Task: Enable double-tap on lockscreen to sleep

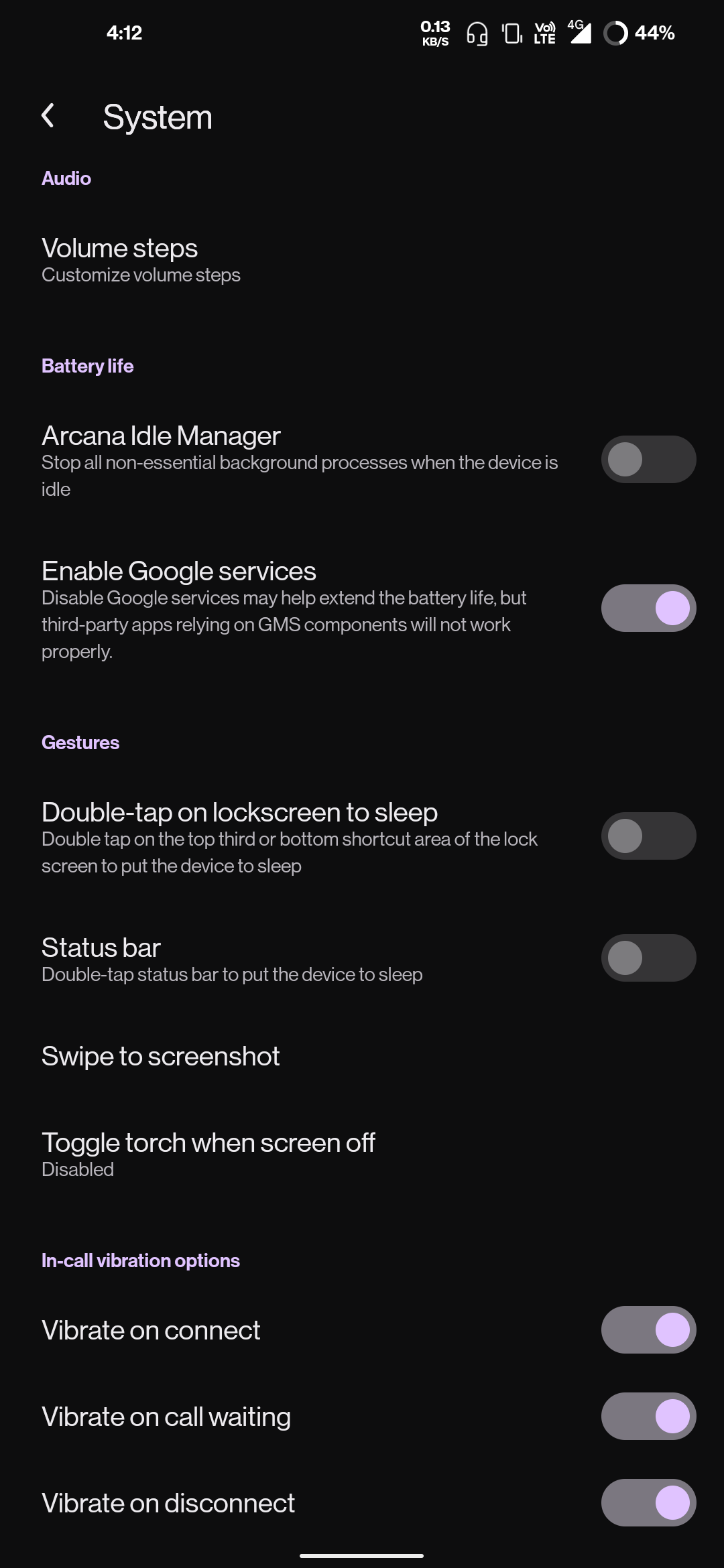Action: [x=648, y=836]
